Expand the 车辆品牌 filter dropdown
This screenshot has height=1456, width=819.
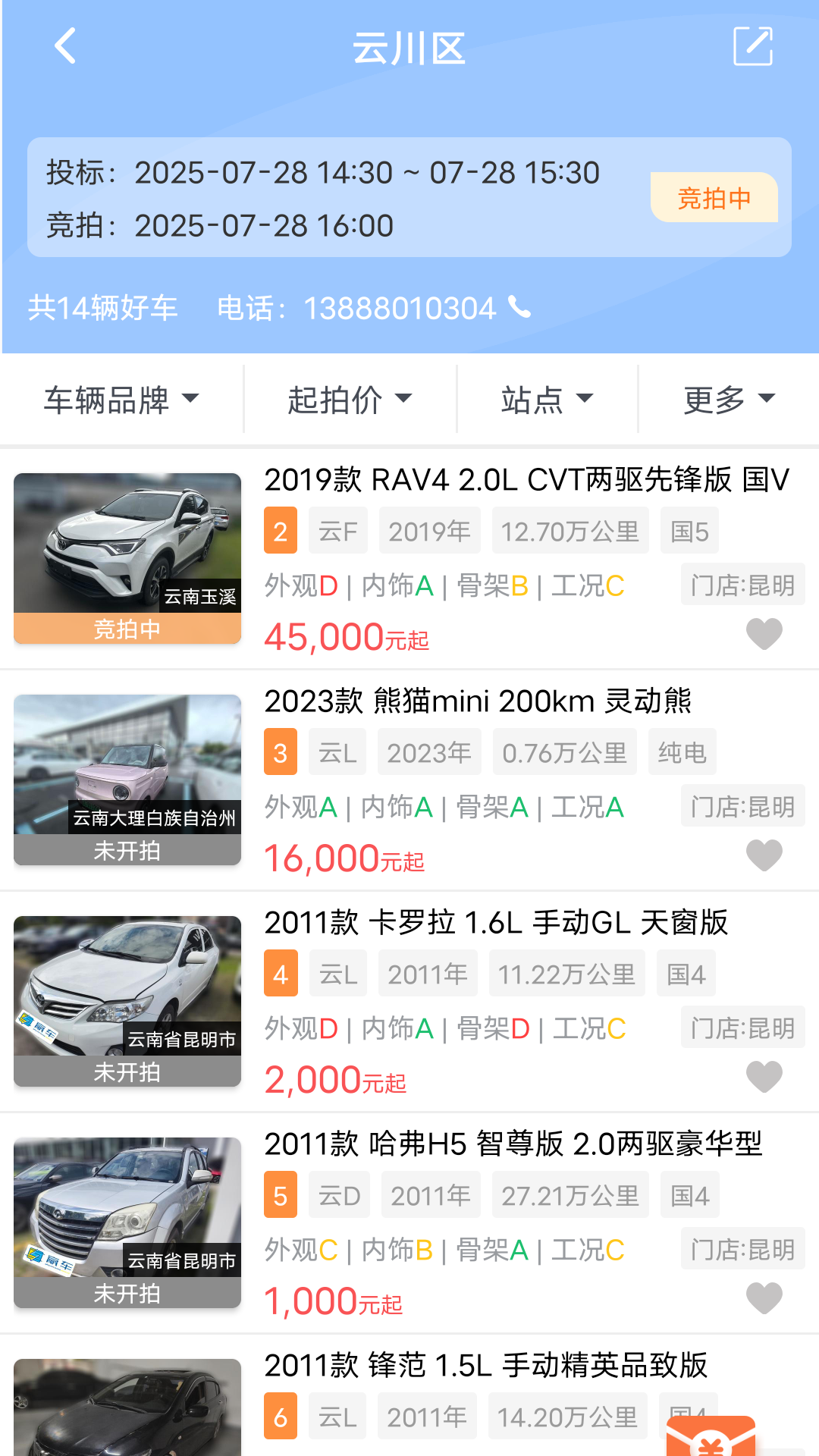[x=121, y=399]
